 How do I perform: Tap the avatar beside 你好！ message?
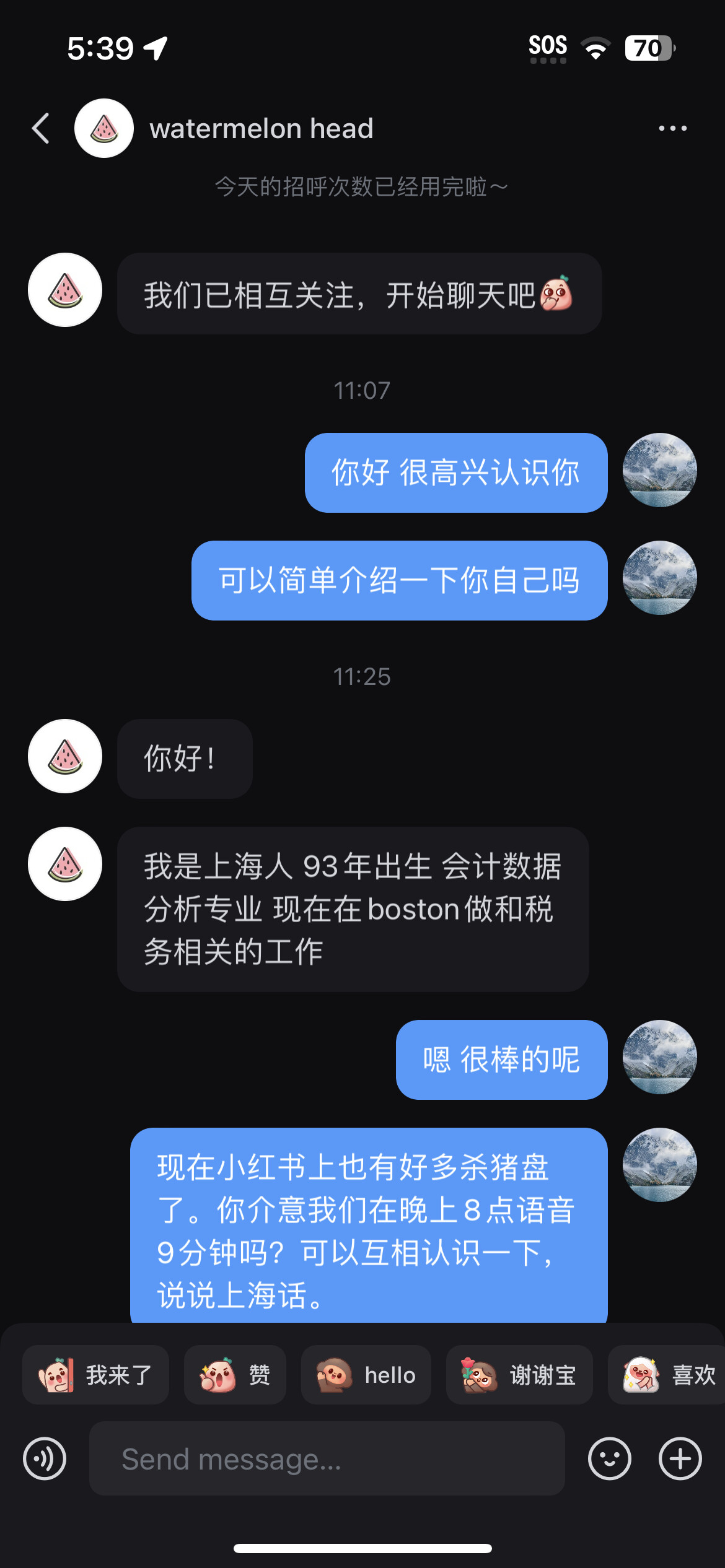point(65,756)
